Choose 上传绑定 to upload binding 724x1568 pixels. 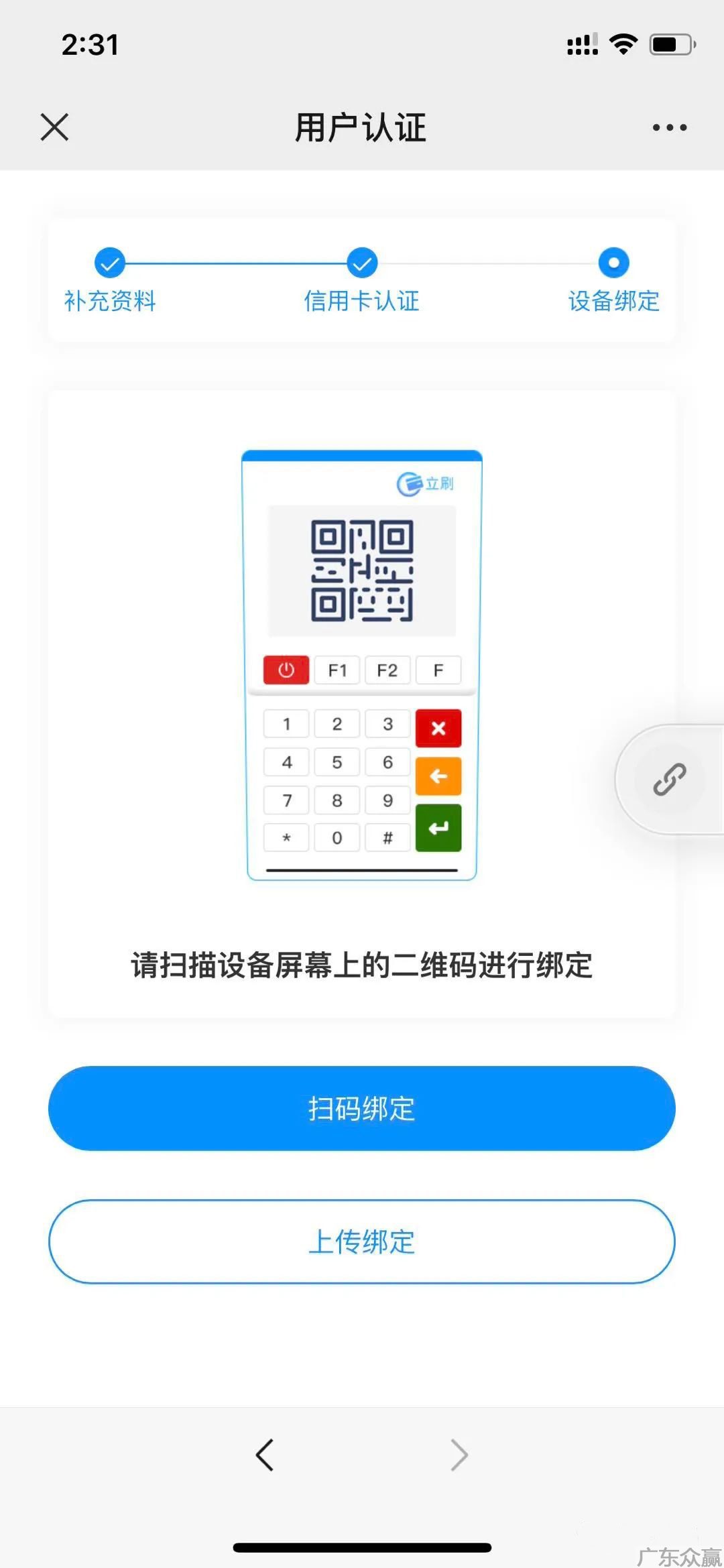(361, 1242)
